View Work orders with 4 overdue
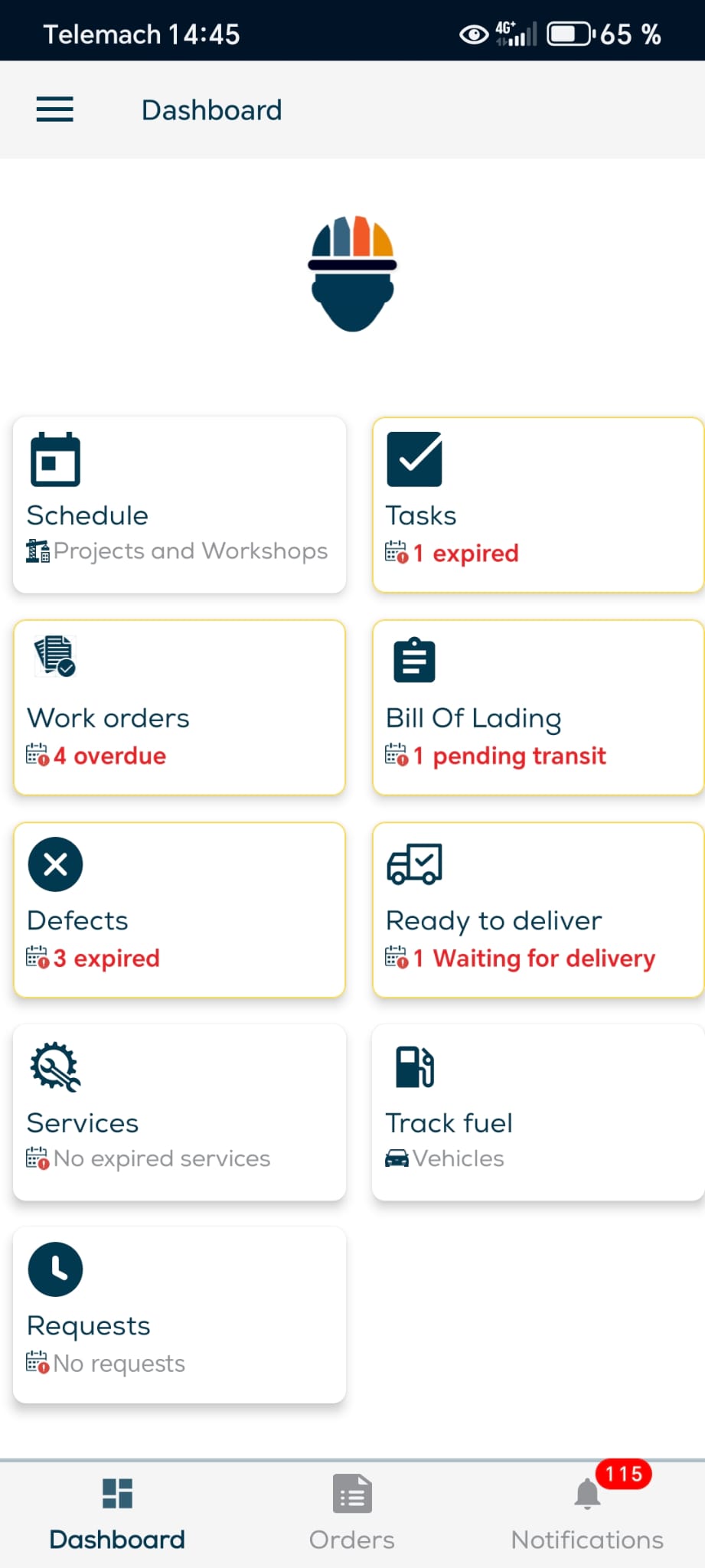The height and width of the screenshot is (1568, 705). pos(179,707)
